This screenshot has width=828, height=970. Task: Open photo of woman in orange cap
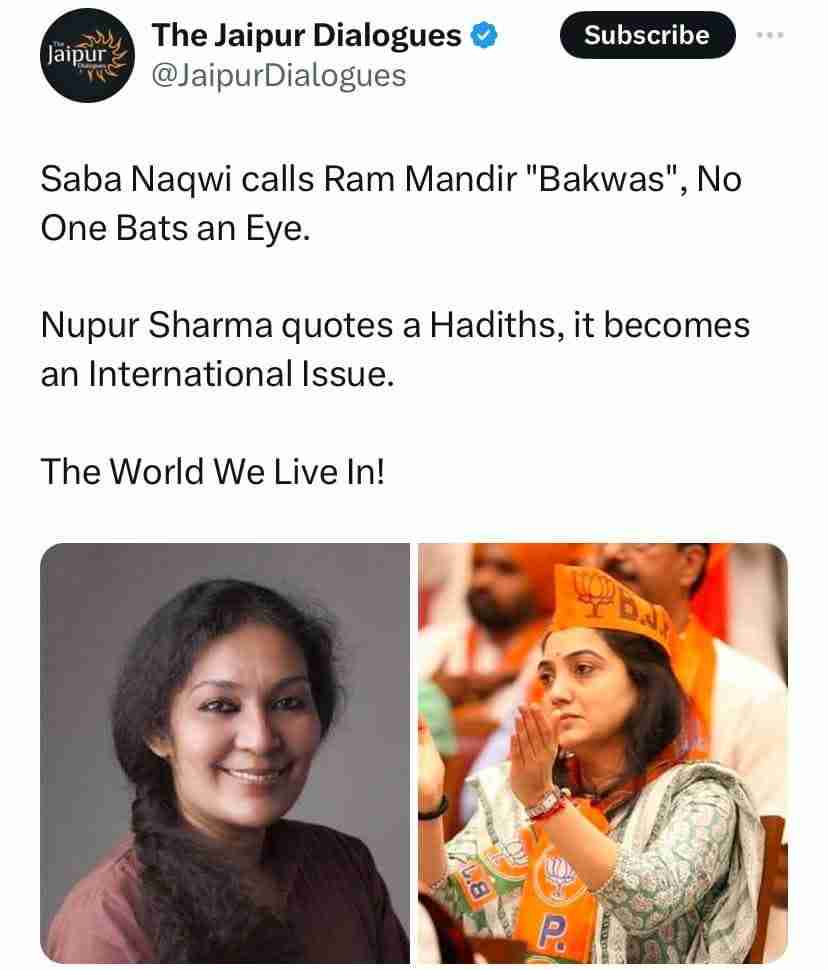602,752
